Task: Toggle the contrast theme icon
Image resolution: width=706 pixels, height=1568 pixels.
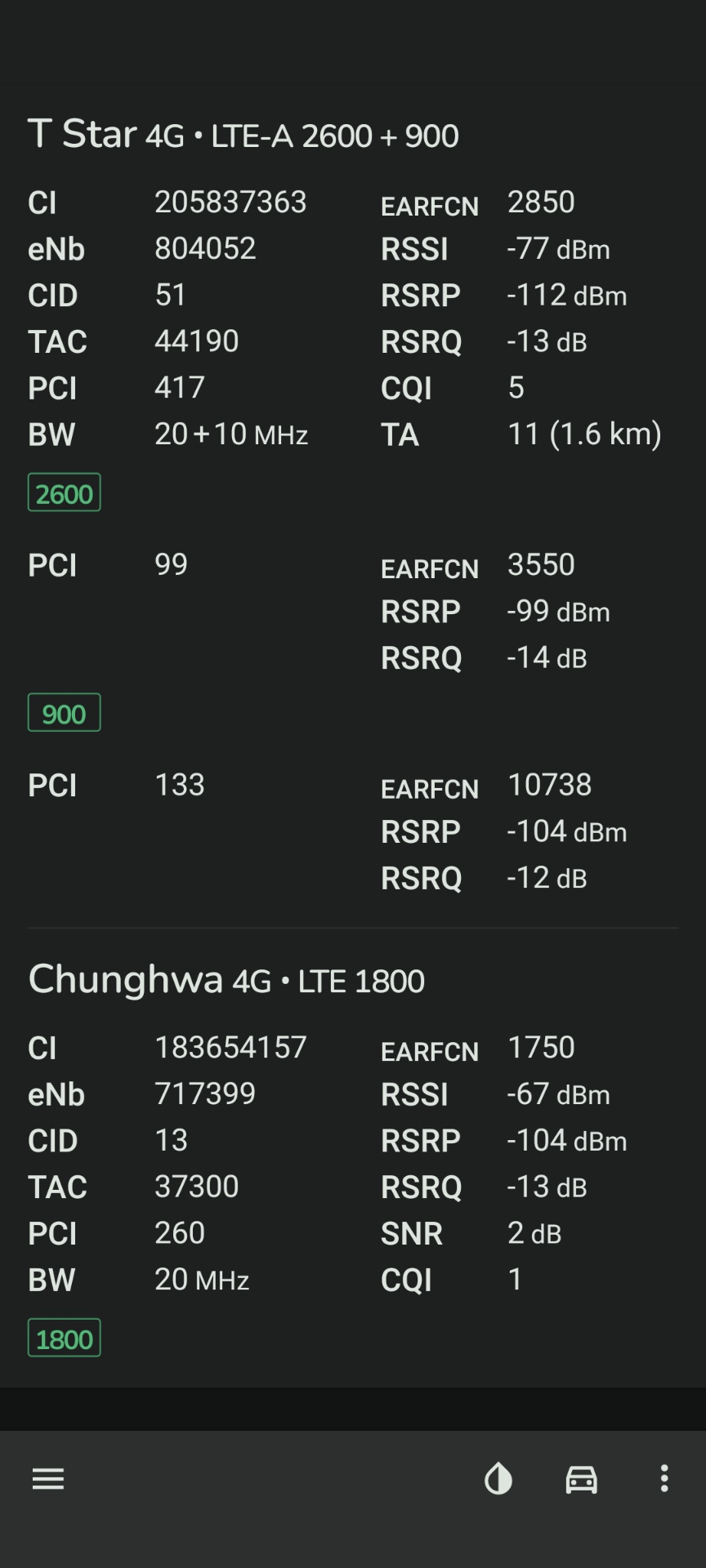Action: coord(498,1479)
